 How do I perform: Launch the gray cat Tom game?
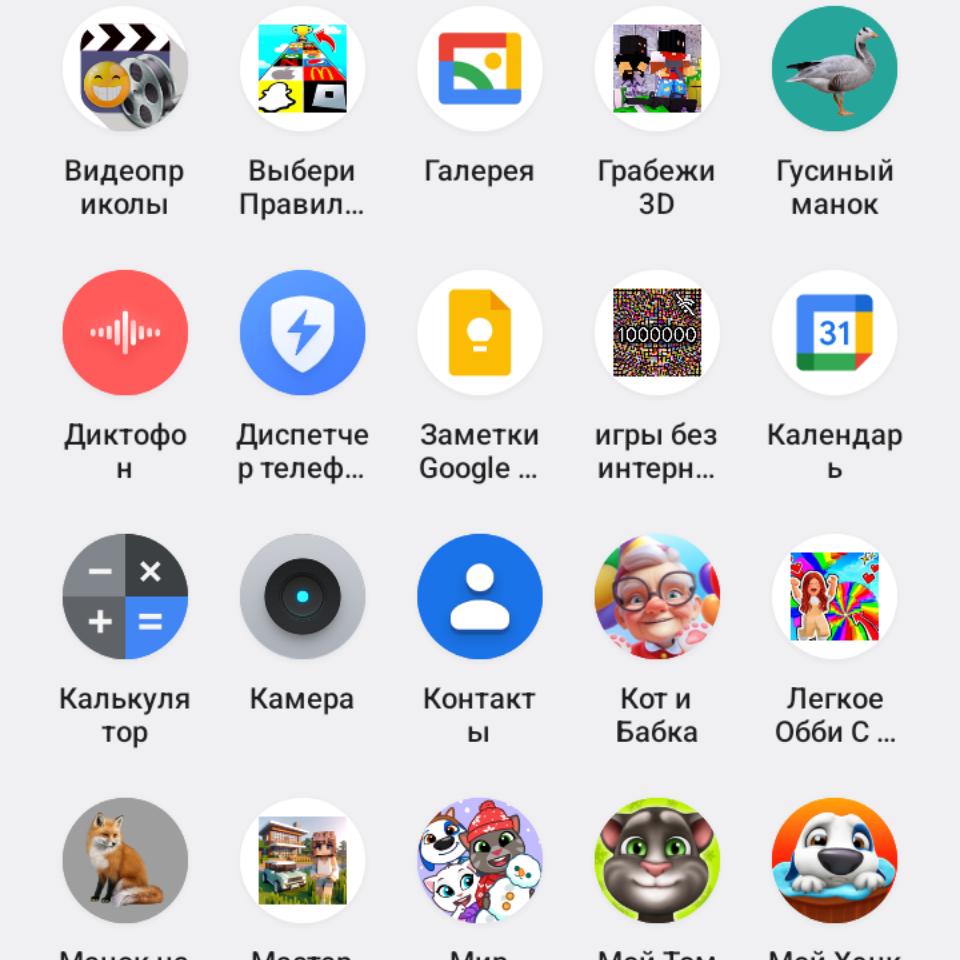(x=657, y=860)
